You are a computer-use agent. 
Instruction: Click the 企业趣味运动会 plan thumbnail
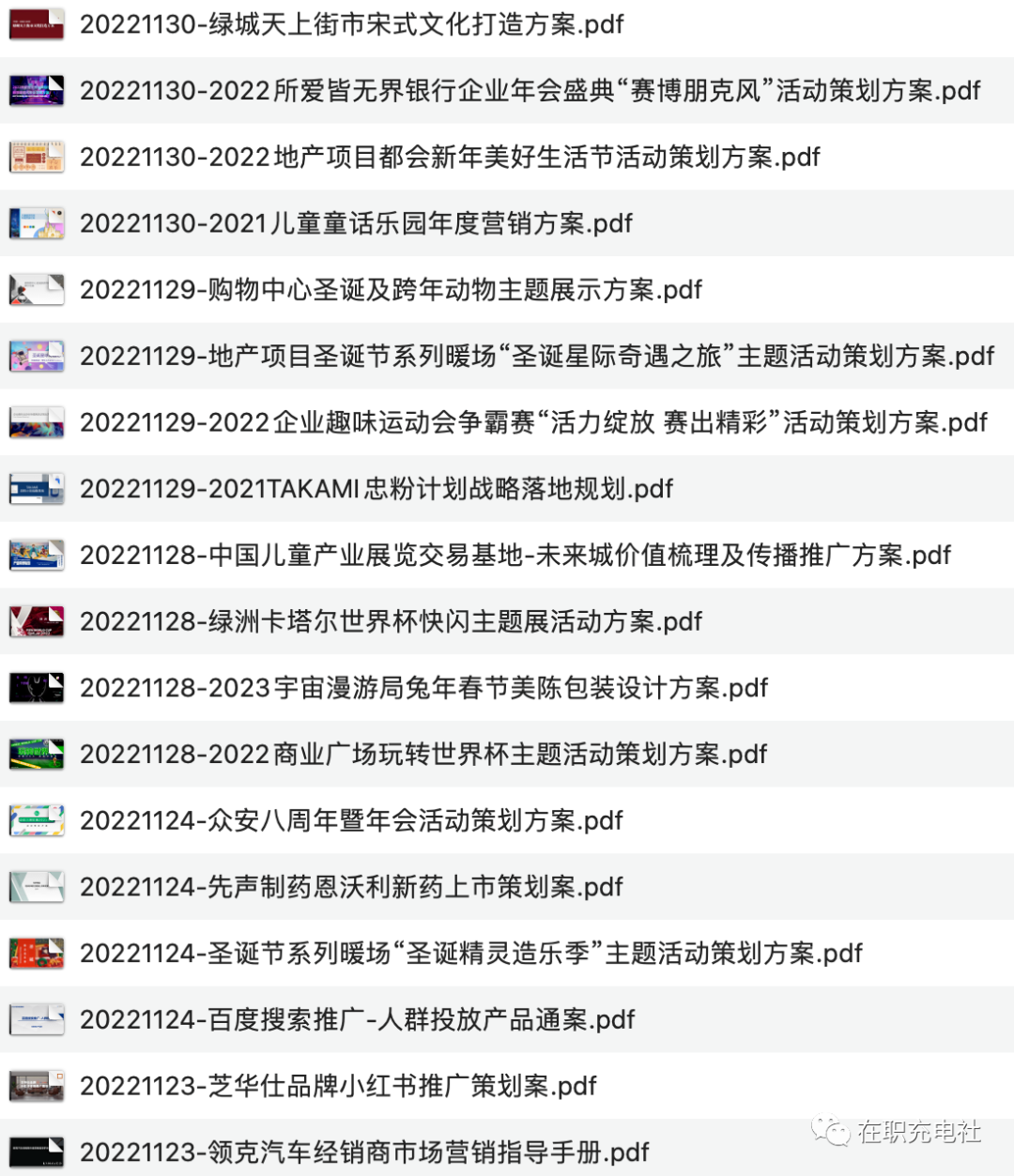click(36, 423)
